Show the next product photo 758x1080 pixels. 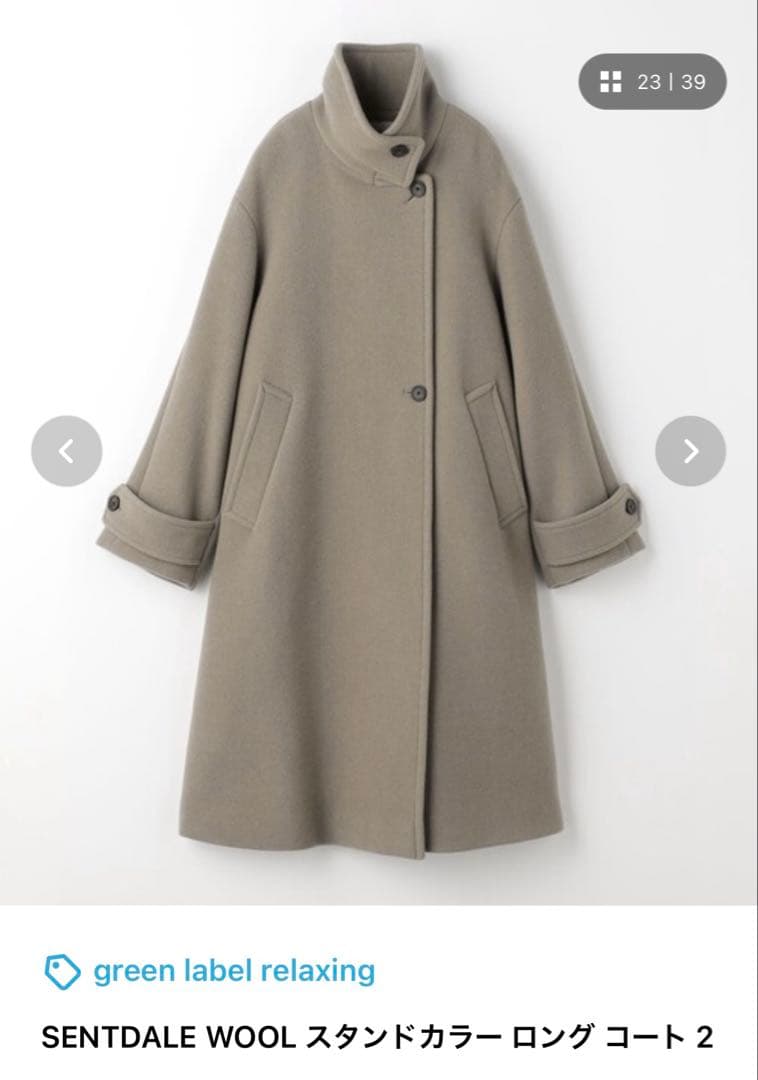pos(690,451)
